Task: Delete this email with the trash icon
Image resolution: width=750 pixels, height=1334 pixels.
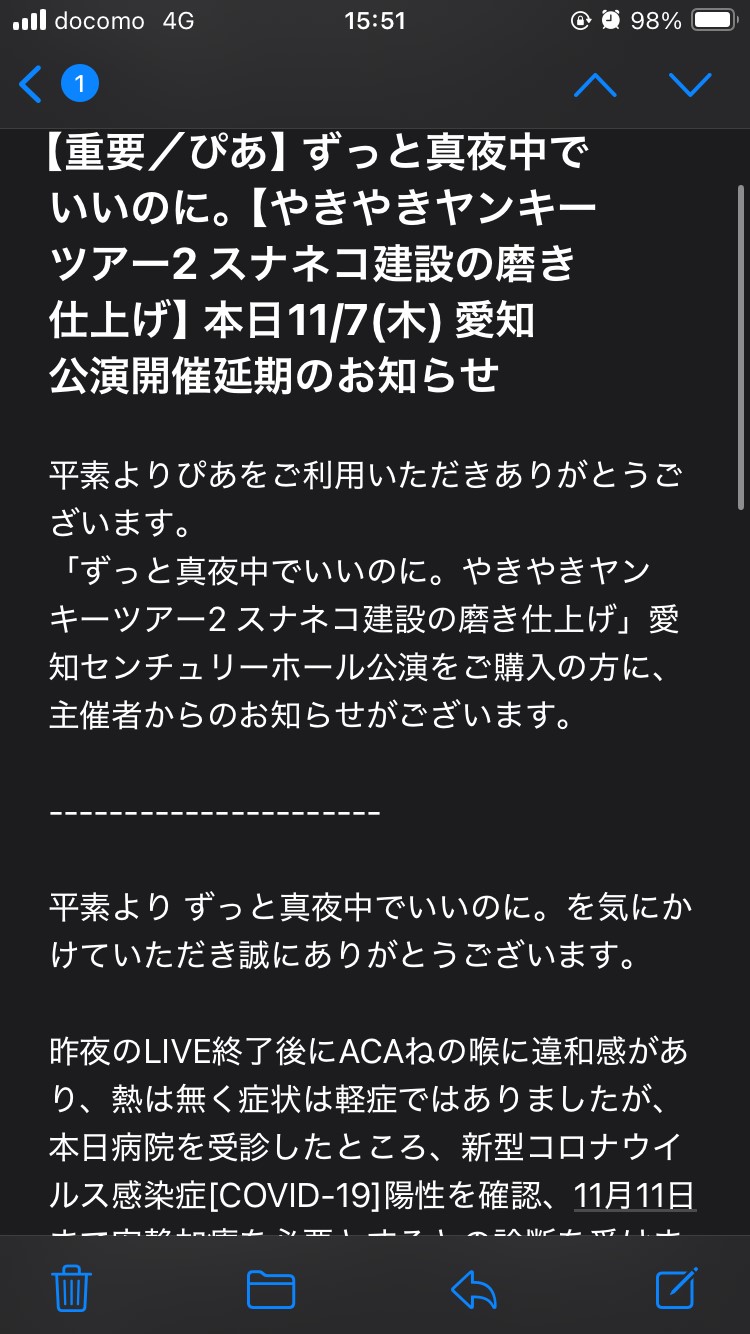Action: coord(71,1288)
